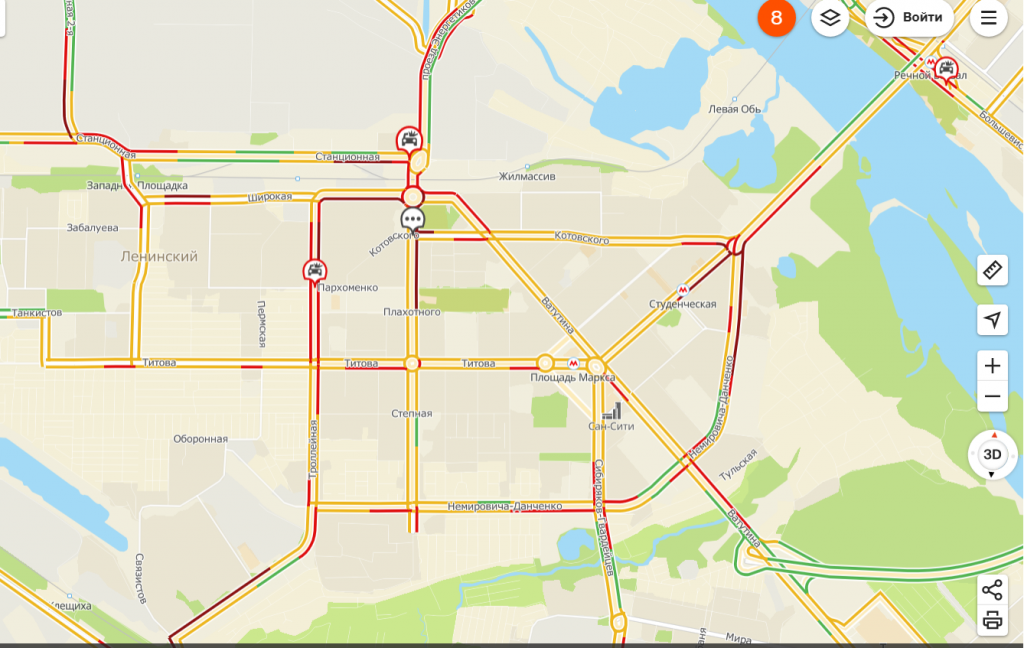Open the traffic level 8 indicator
1024x648 pixels.
pyautogui.click(x=776, y=18)
